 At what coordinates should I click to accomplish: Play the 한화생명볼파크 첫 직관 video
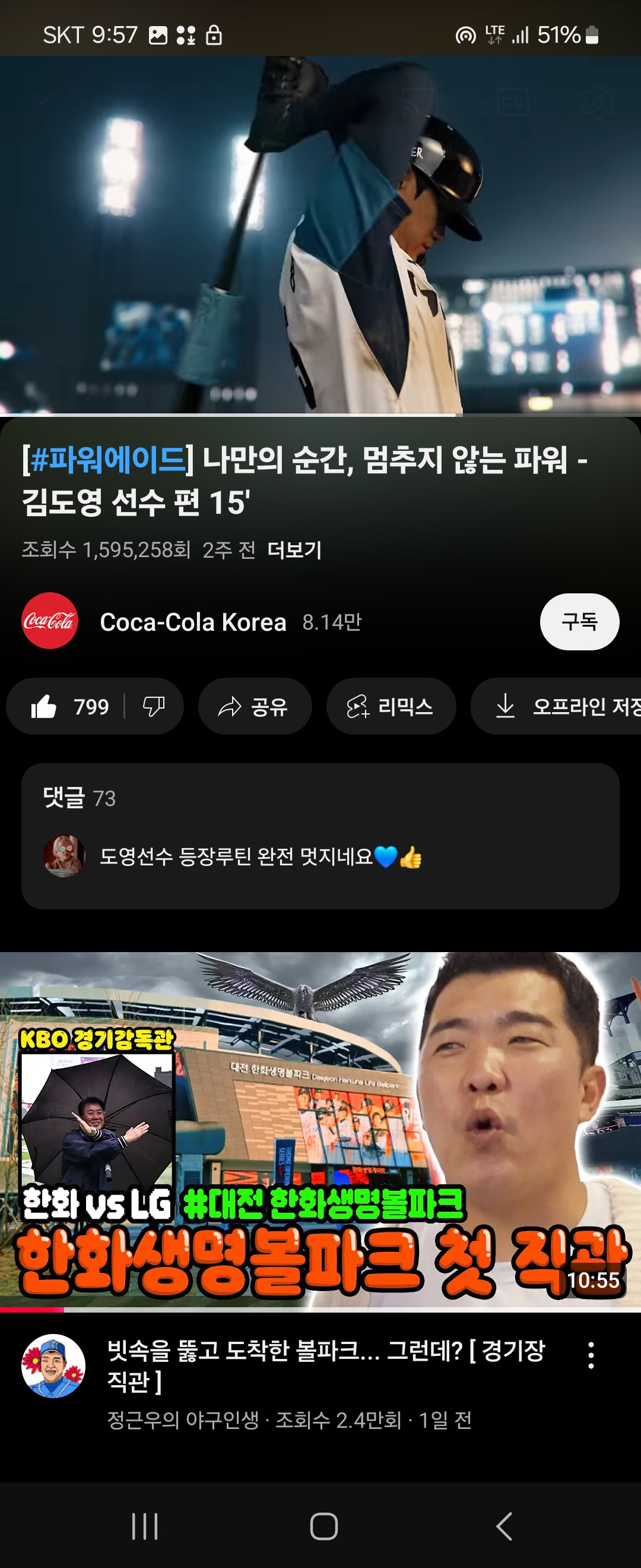point(320,1130)
